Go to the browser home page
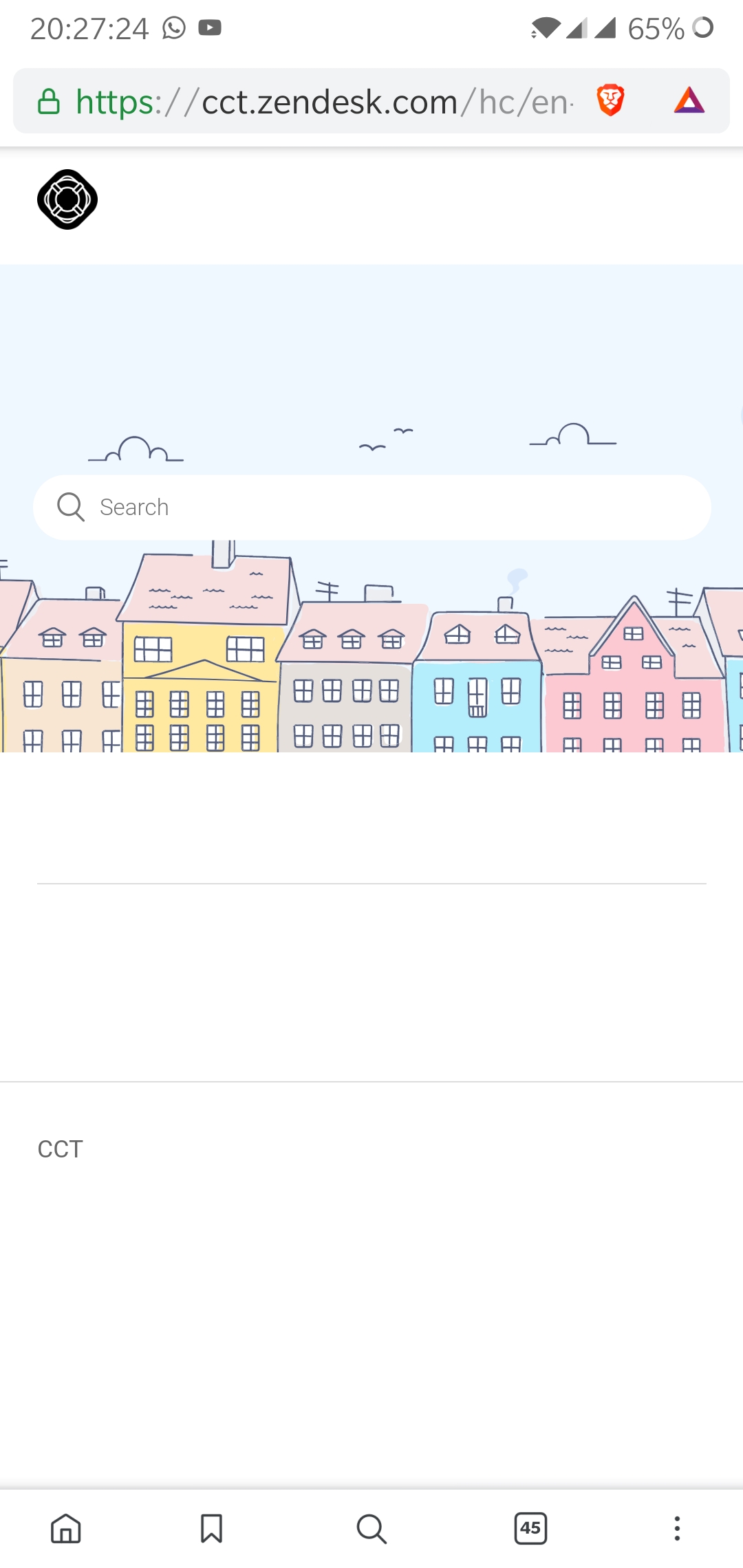 pyautogui.click(x=66, y=1529)
